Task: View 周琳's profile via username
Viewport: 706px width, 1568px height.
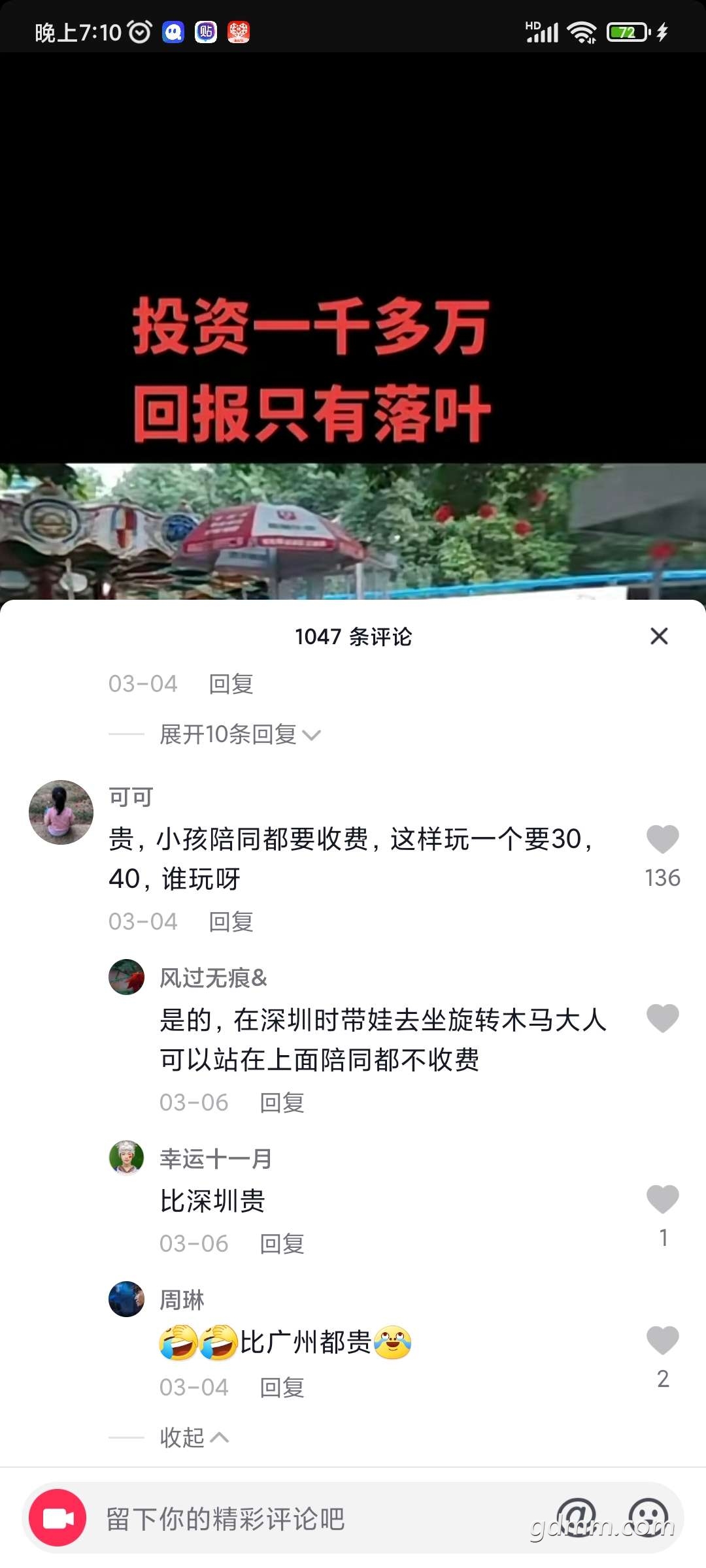Action: click(182, 1300)
